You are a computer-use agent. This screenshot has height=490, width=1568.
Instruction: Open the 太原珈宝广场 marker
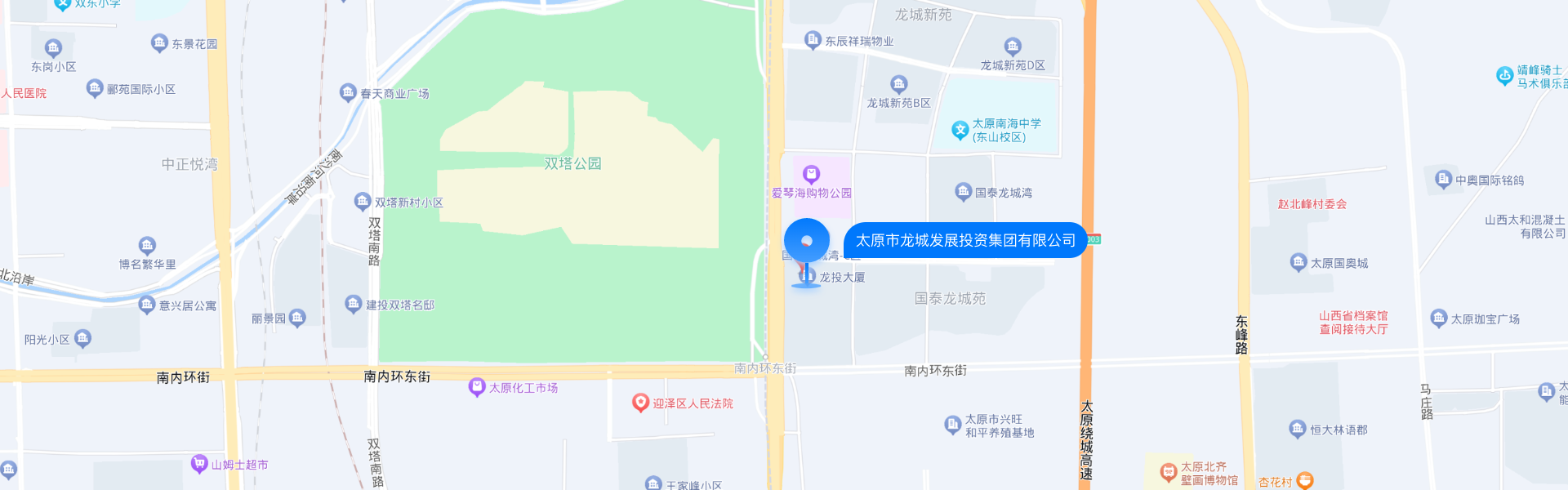1439,318
